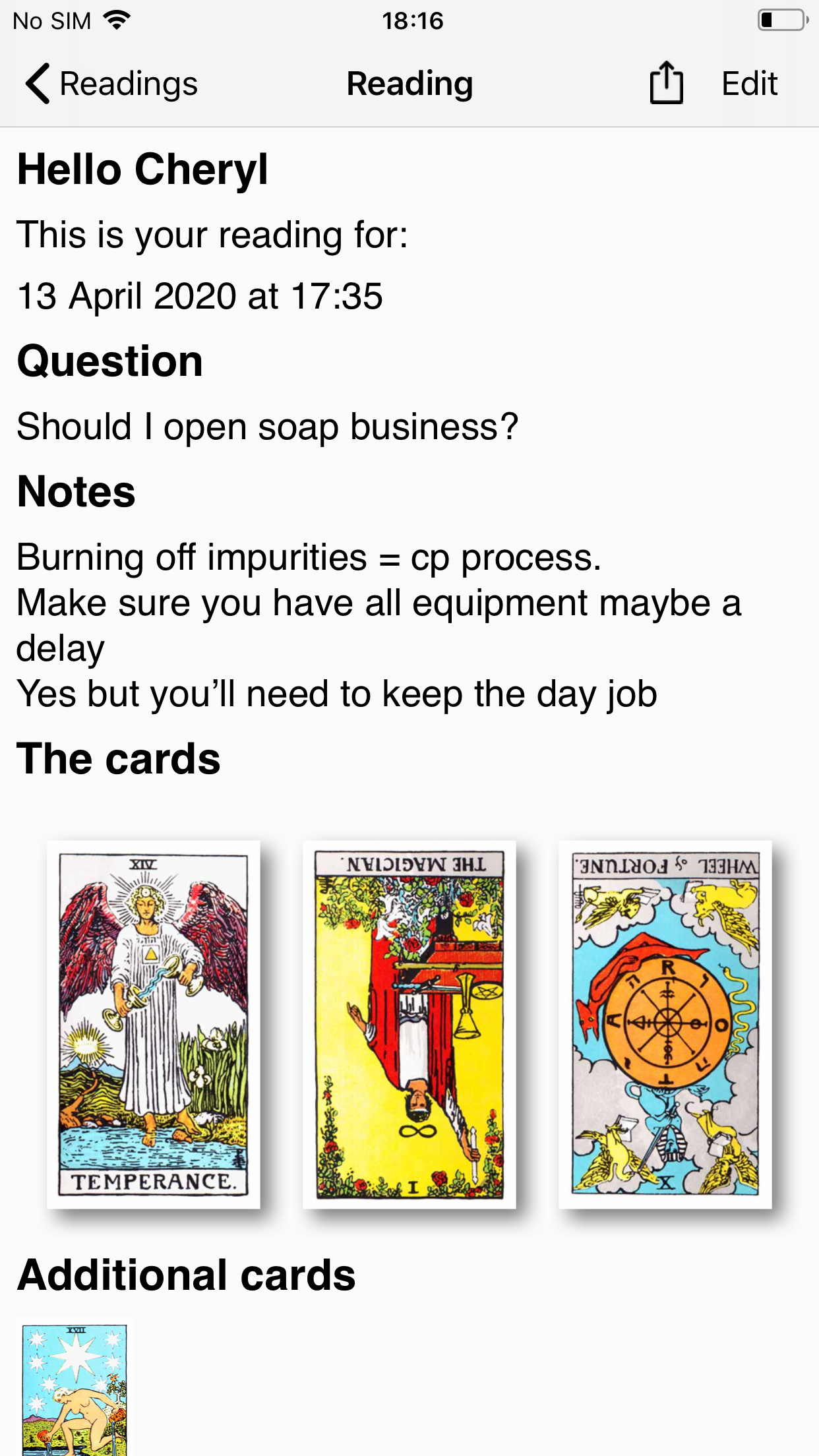View the reversed Magician card

coord(409,1024)
